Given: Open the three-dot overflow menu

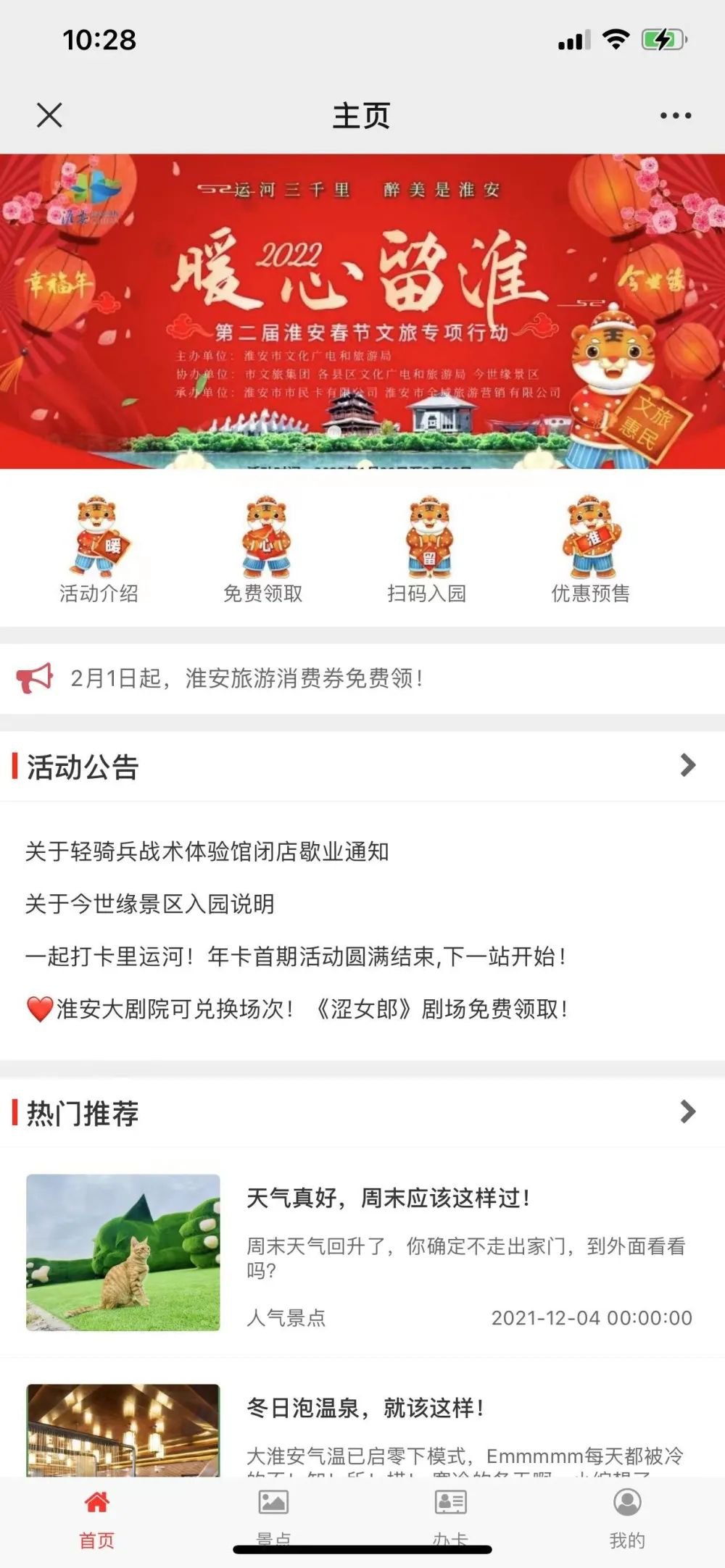Looking at the screenshot, I should (675, 115).
